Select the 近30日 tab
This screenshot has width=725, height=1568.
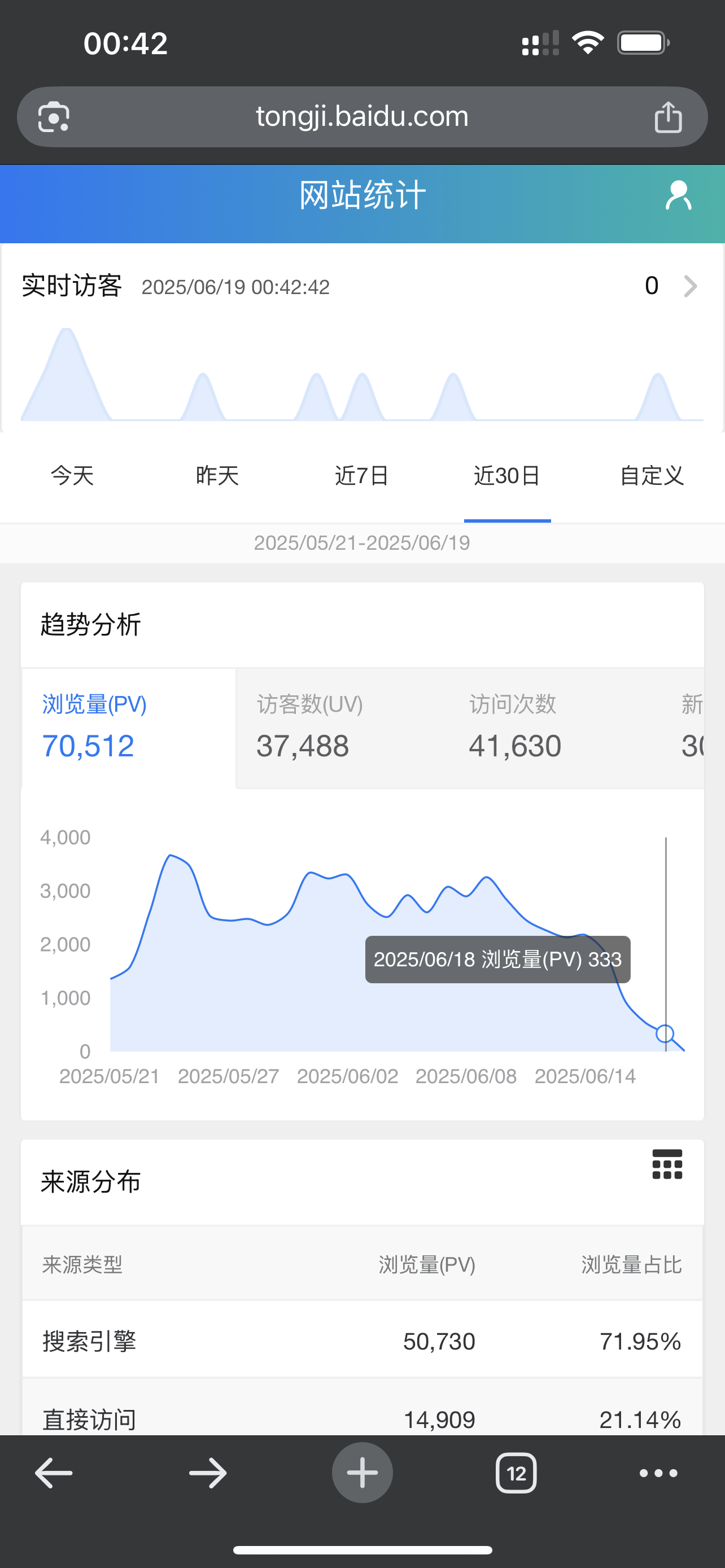(507, 475)
